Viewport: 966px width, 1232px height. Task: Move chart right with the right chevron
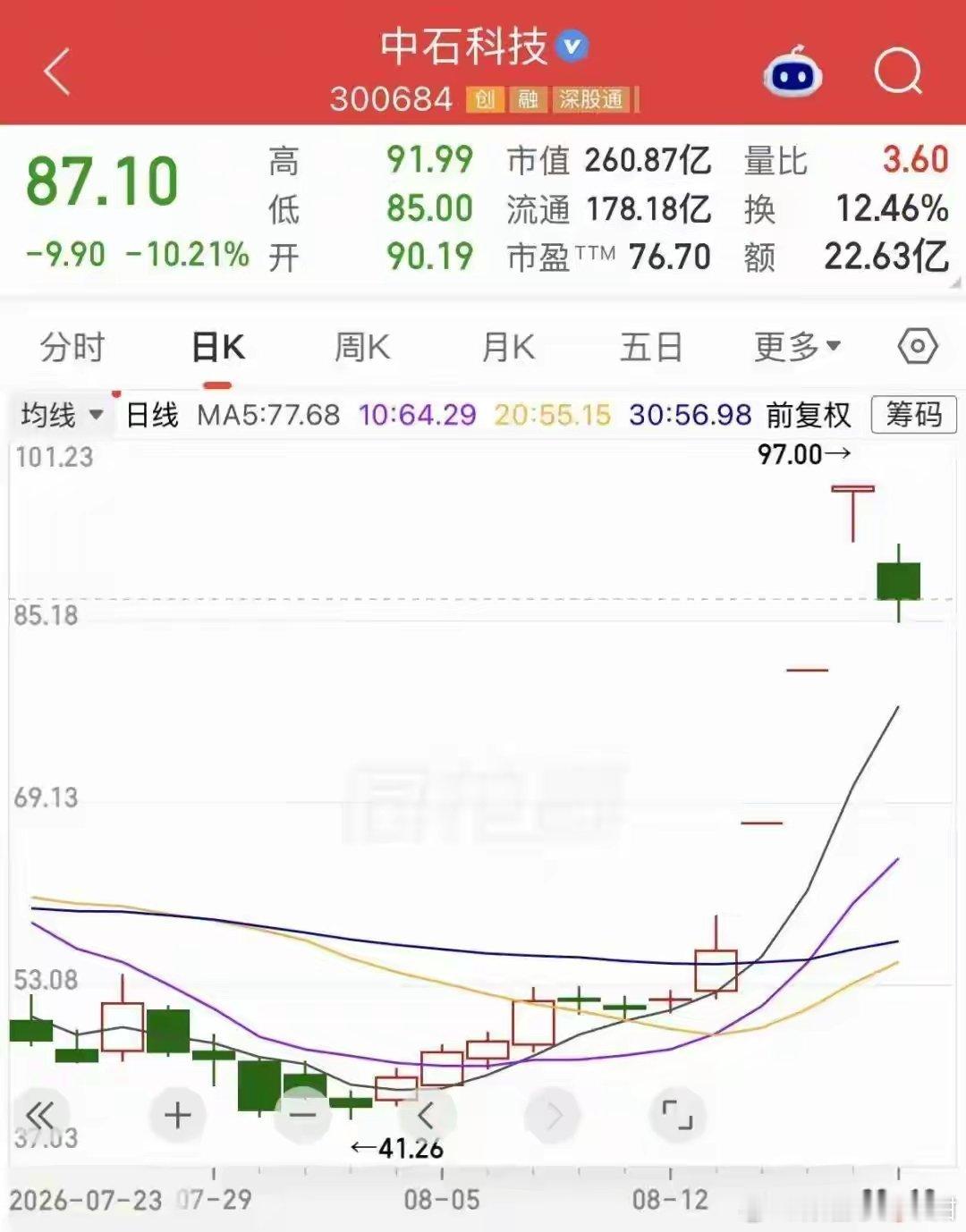point(554,1115)
